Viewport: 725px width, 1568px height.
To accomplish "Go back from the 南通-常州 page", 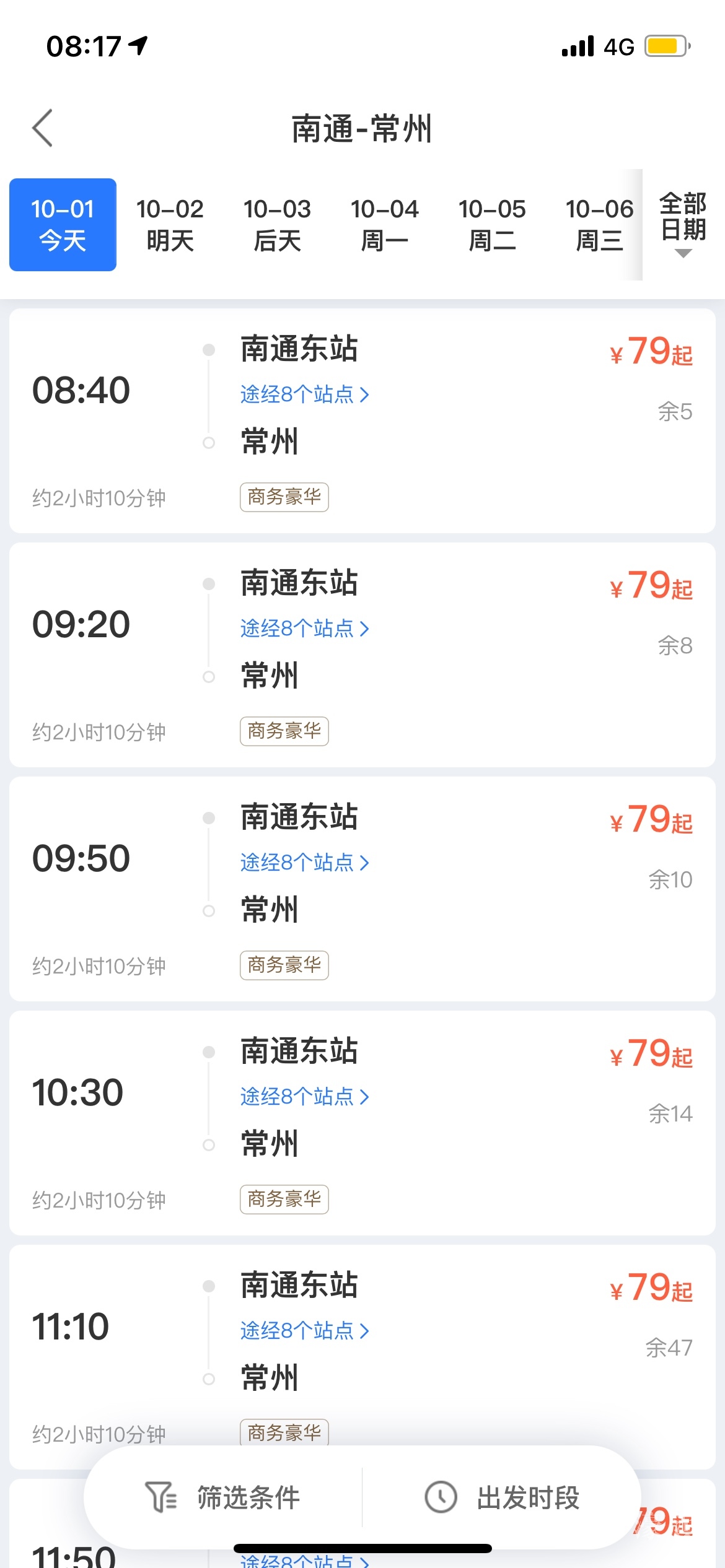I will (x=43, y=128).
